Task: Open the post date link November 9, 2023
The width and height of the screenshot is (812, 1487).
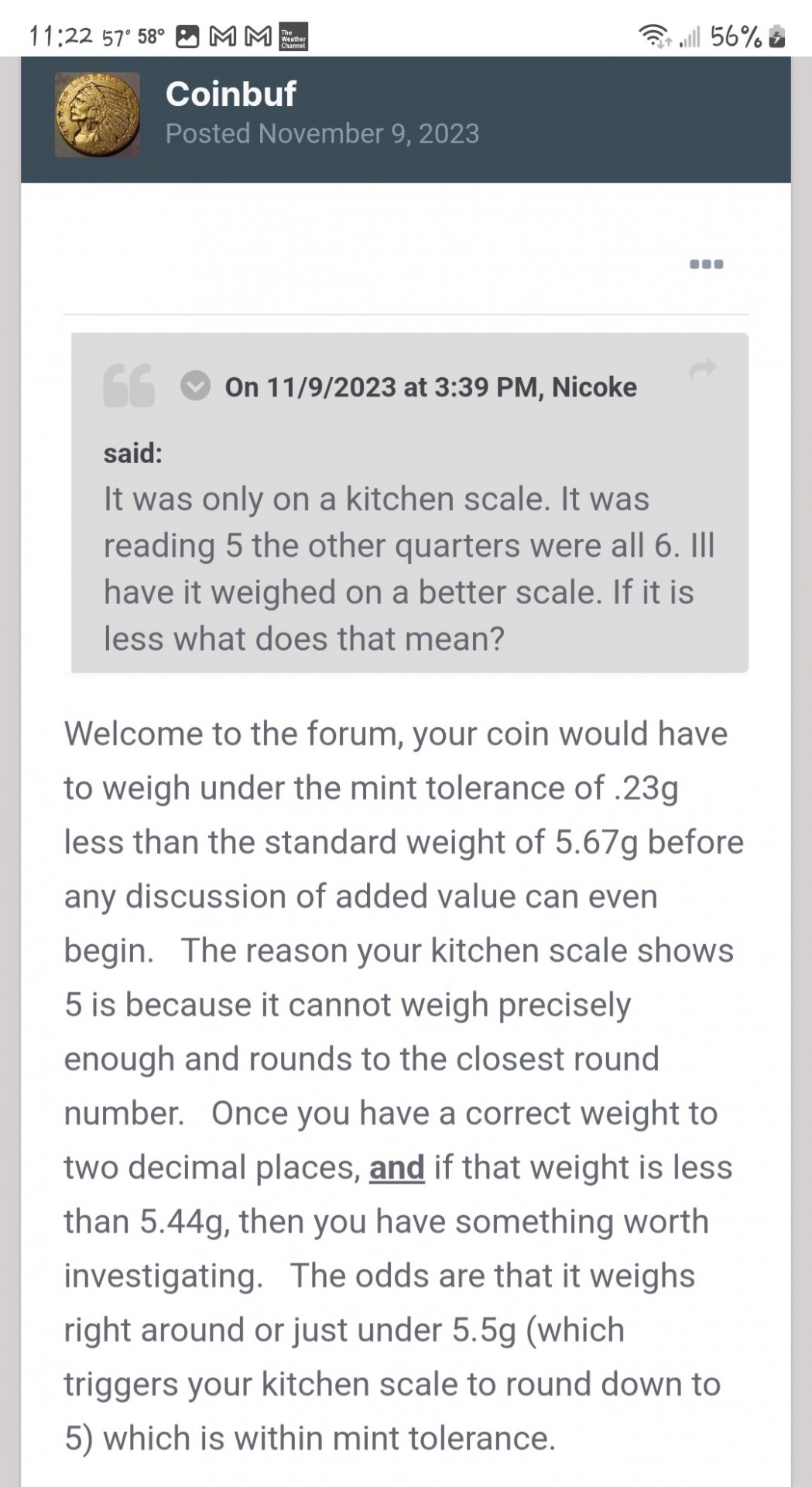Action: pyautogui.click(x=322, y=134)
